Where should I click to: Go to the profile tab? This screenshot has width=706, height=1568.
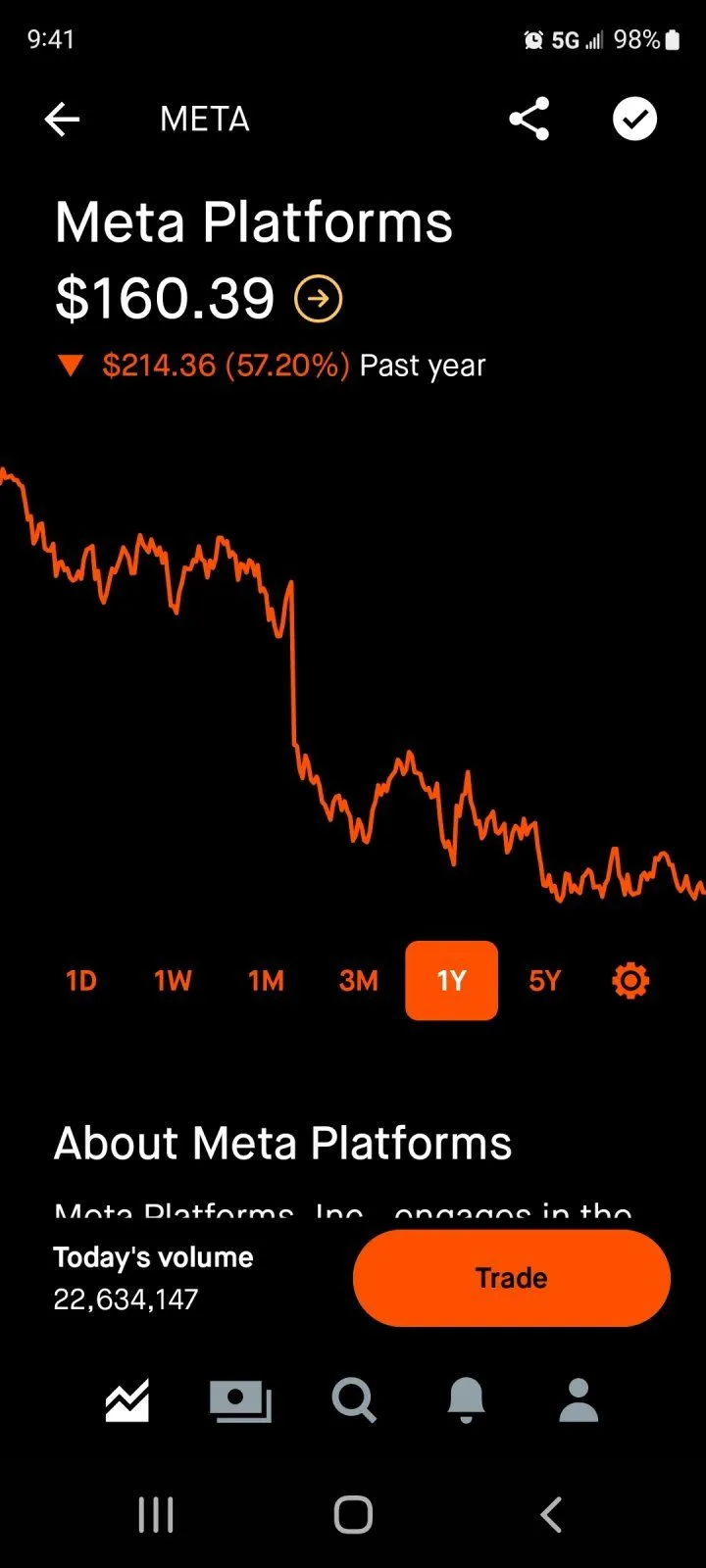579,1400
